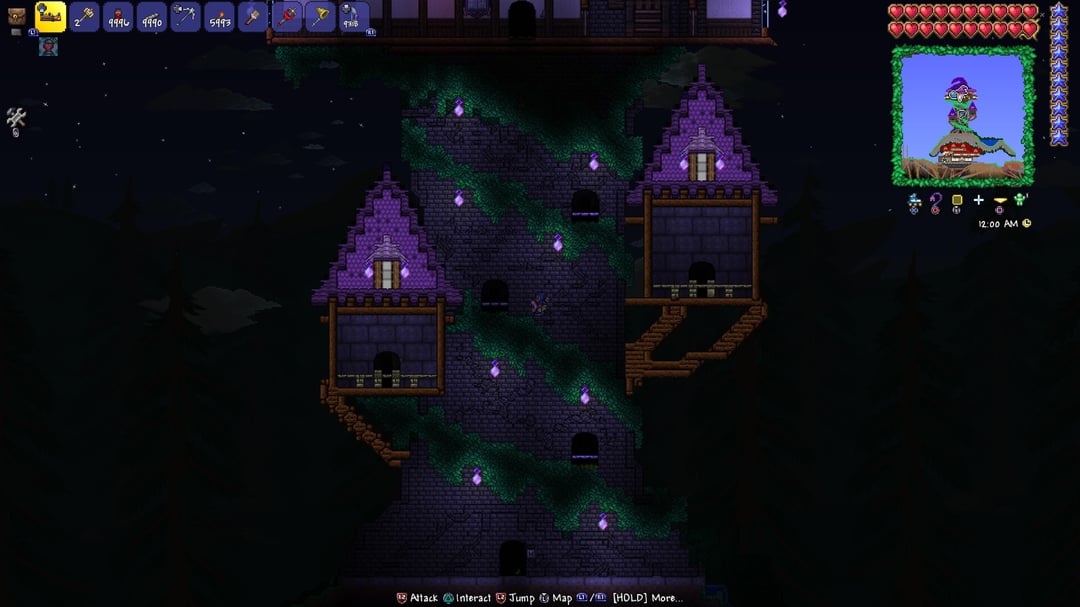Screen dimensions: 1080x607
Task: Select the hammer slot with count 2
Action: pos(84,17)
